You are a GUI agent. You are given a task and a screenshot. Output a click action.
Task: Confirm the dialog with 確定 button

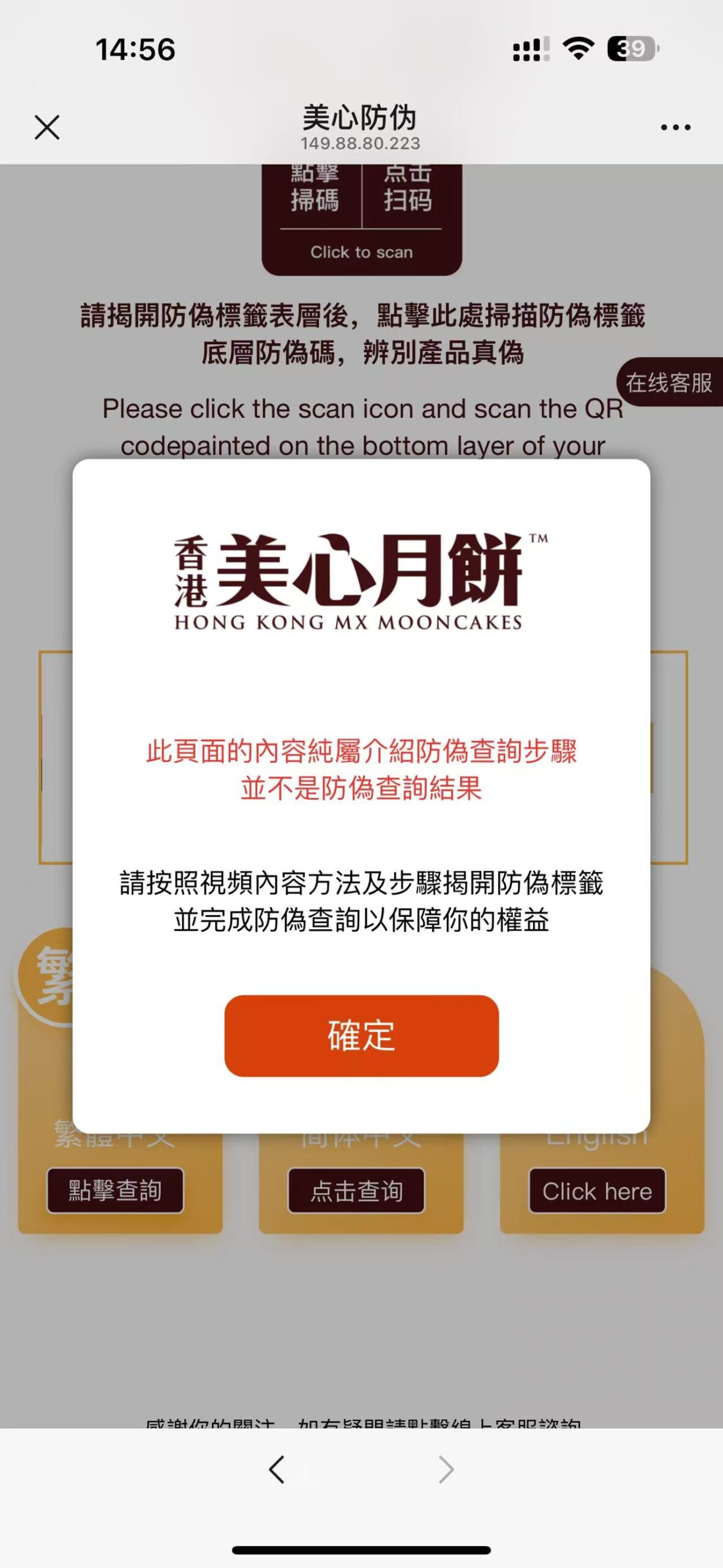pyautogui.click(x=361, y=1035)
